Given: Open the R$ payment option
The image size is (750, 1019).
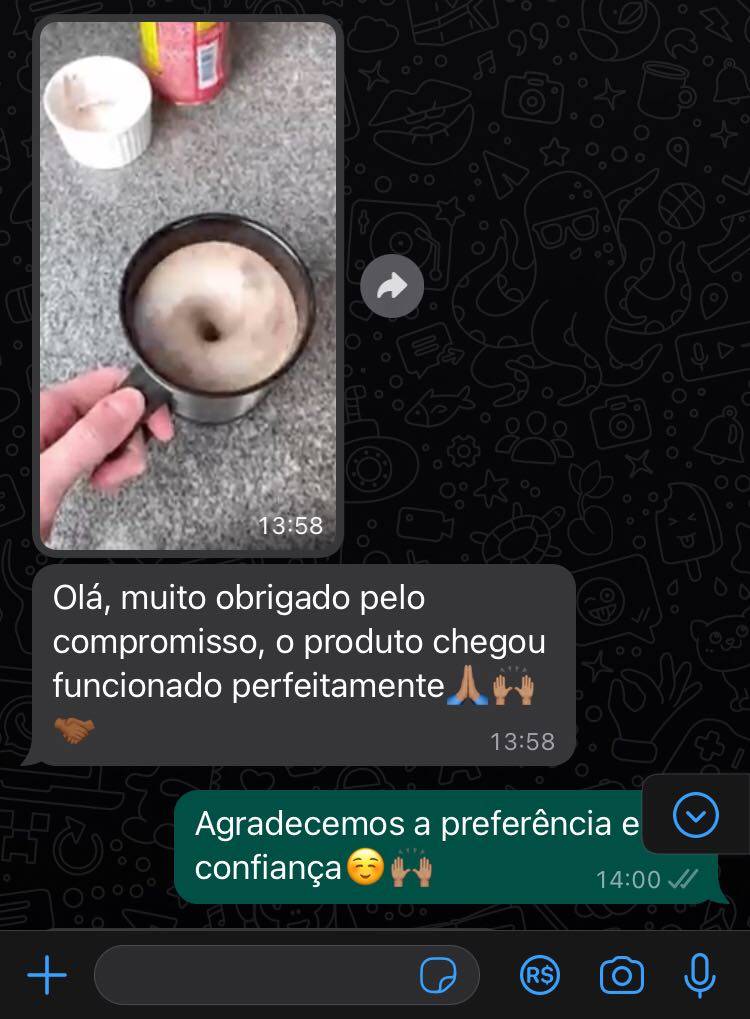Looking at the screenshot, I should tap(540, 975).
